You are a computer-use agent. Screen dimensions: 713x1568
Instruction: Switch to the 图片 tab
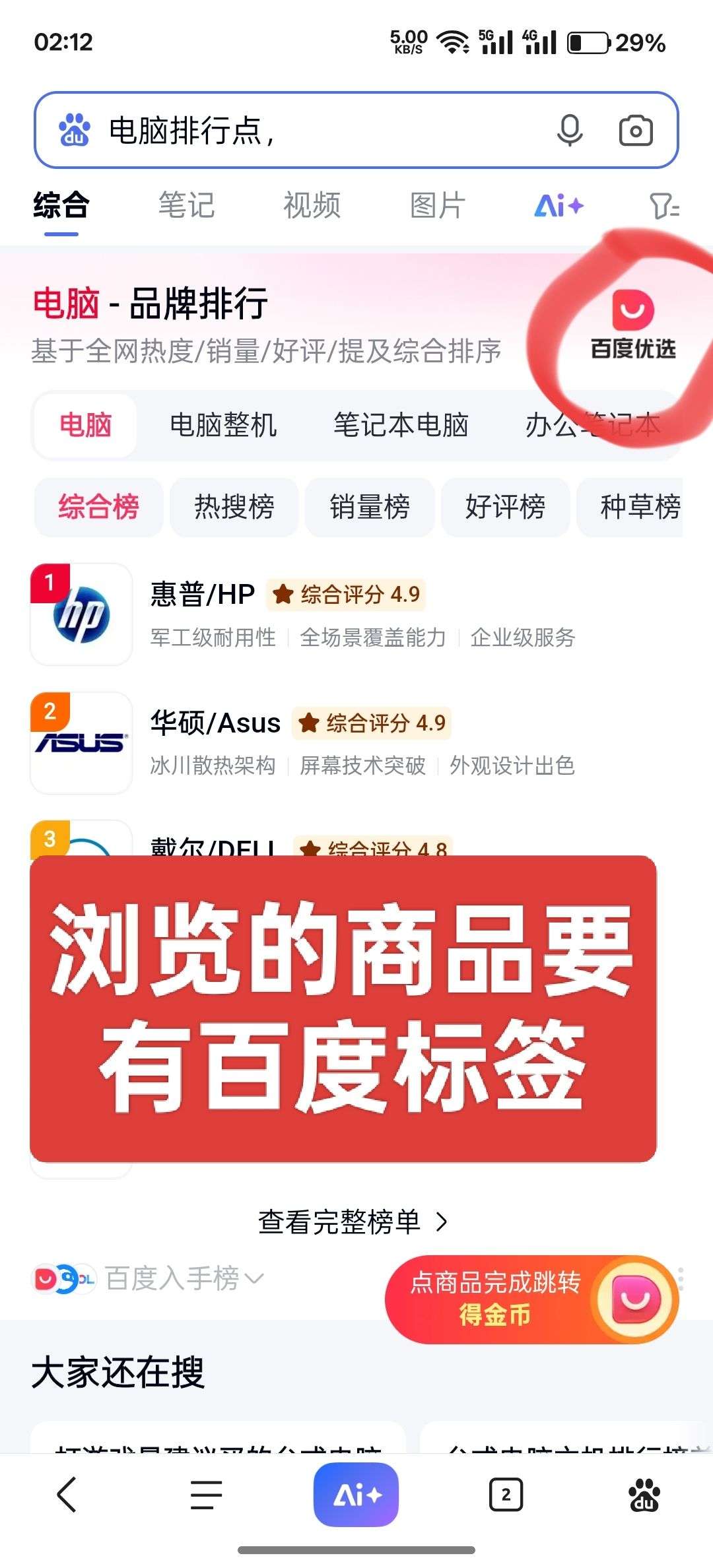(438, 205)
